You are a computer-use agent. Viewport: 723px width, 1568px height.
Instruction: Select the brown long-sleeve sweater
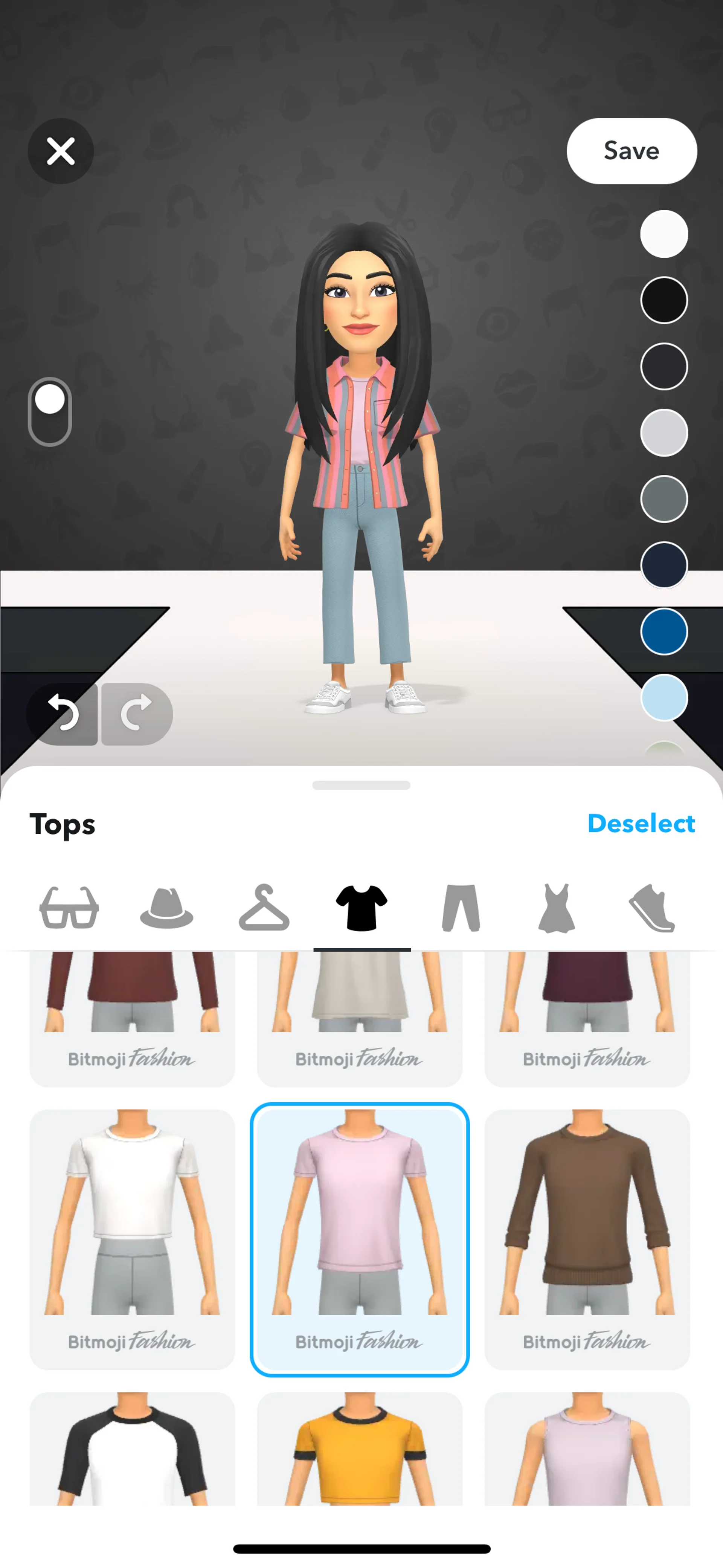587,1239
